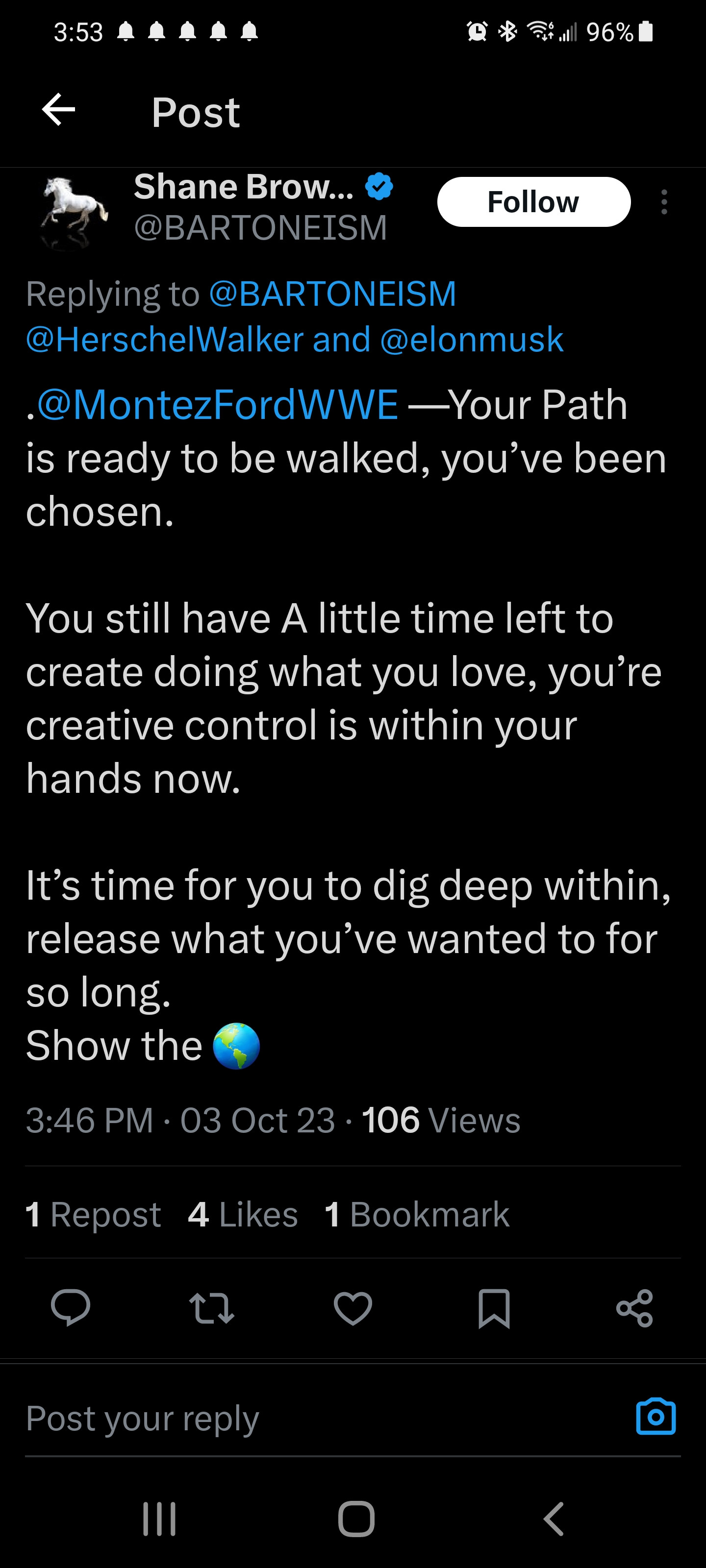
Task: Open the post's three-dot overflow menu
Action: coord(664,202)
